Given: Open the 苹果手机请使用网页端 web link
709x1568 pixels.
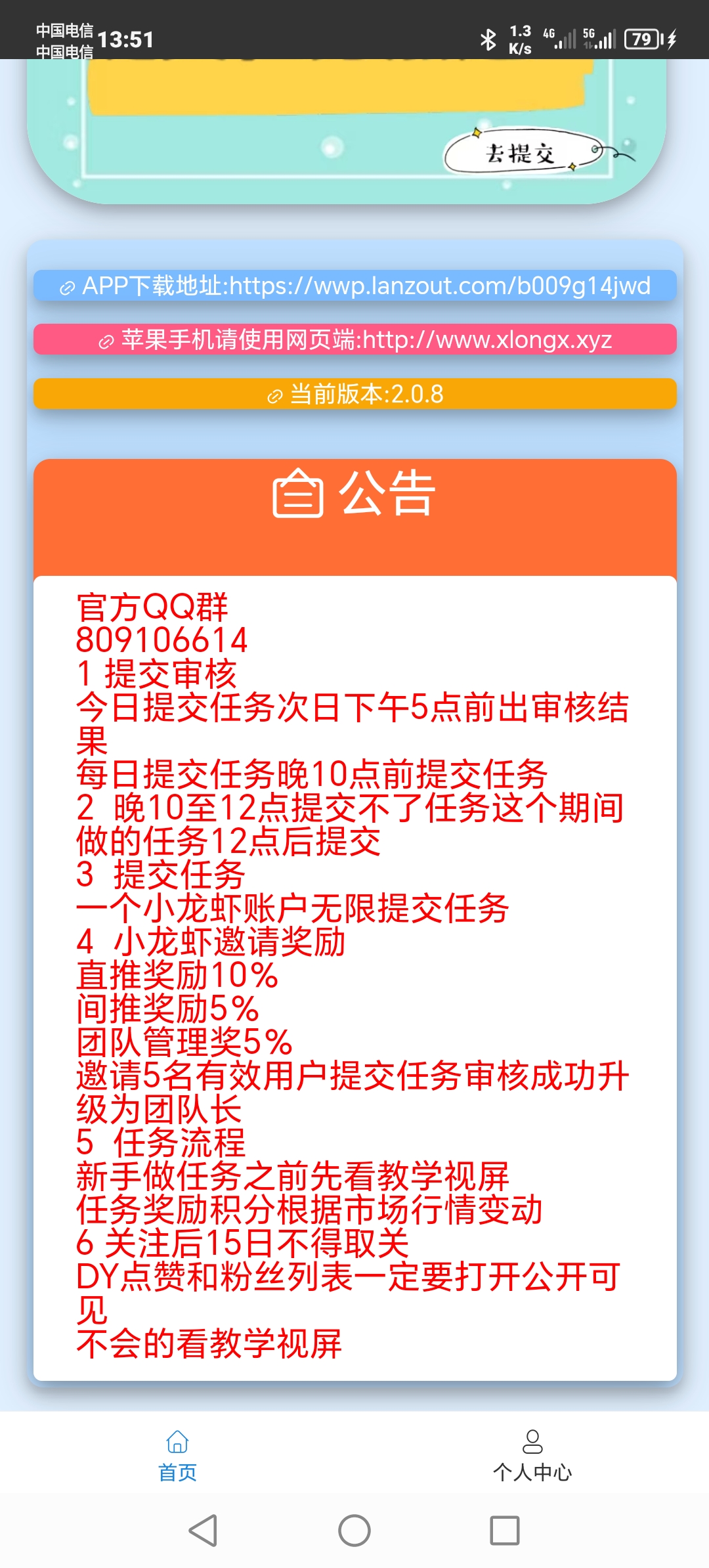Looking at the screenshot, I should [355, 339].
